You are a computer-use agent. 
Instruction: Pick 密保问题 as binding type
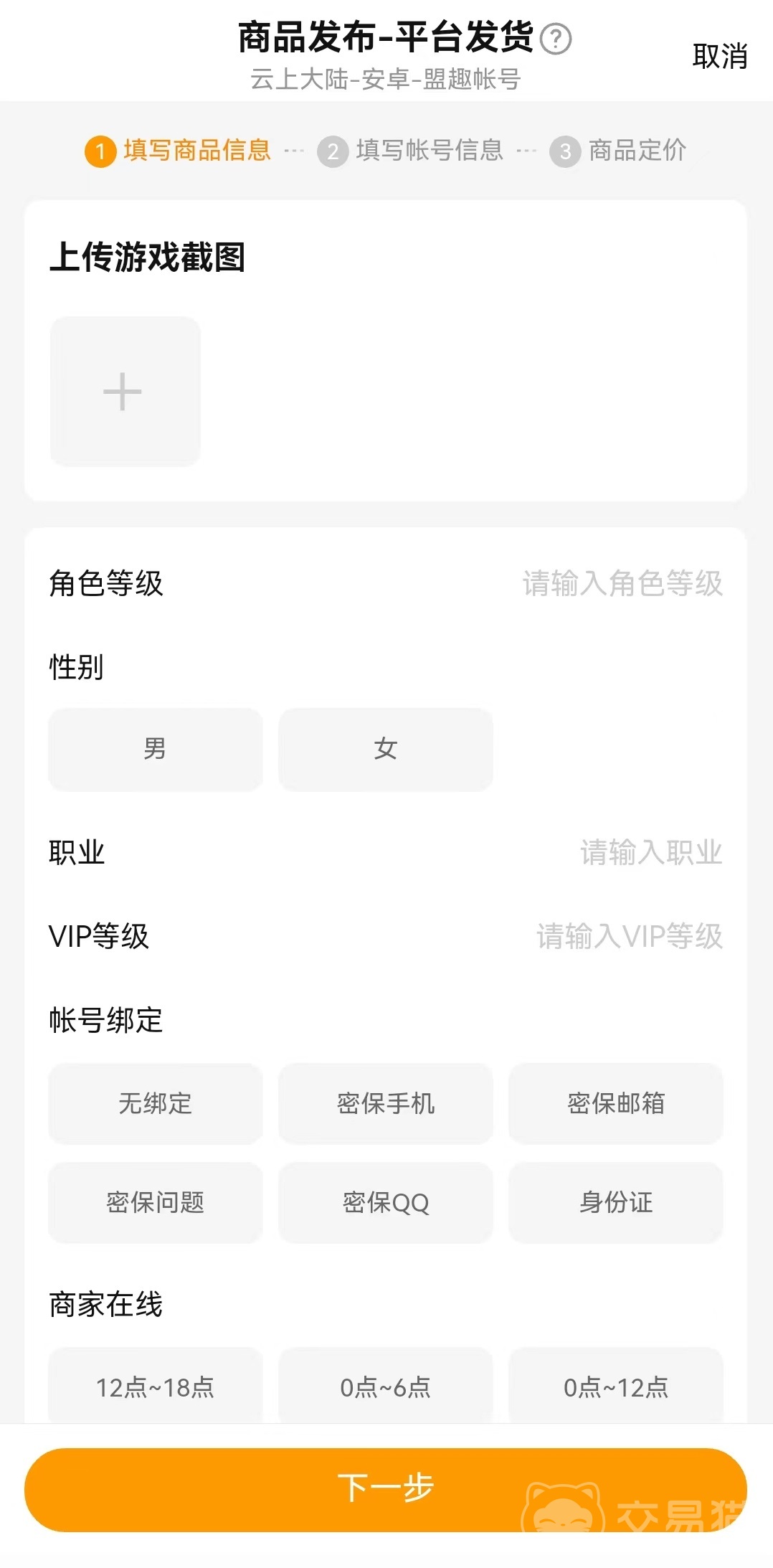coord(155,1202)
